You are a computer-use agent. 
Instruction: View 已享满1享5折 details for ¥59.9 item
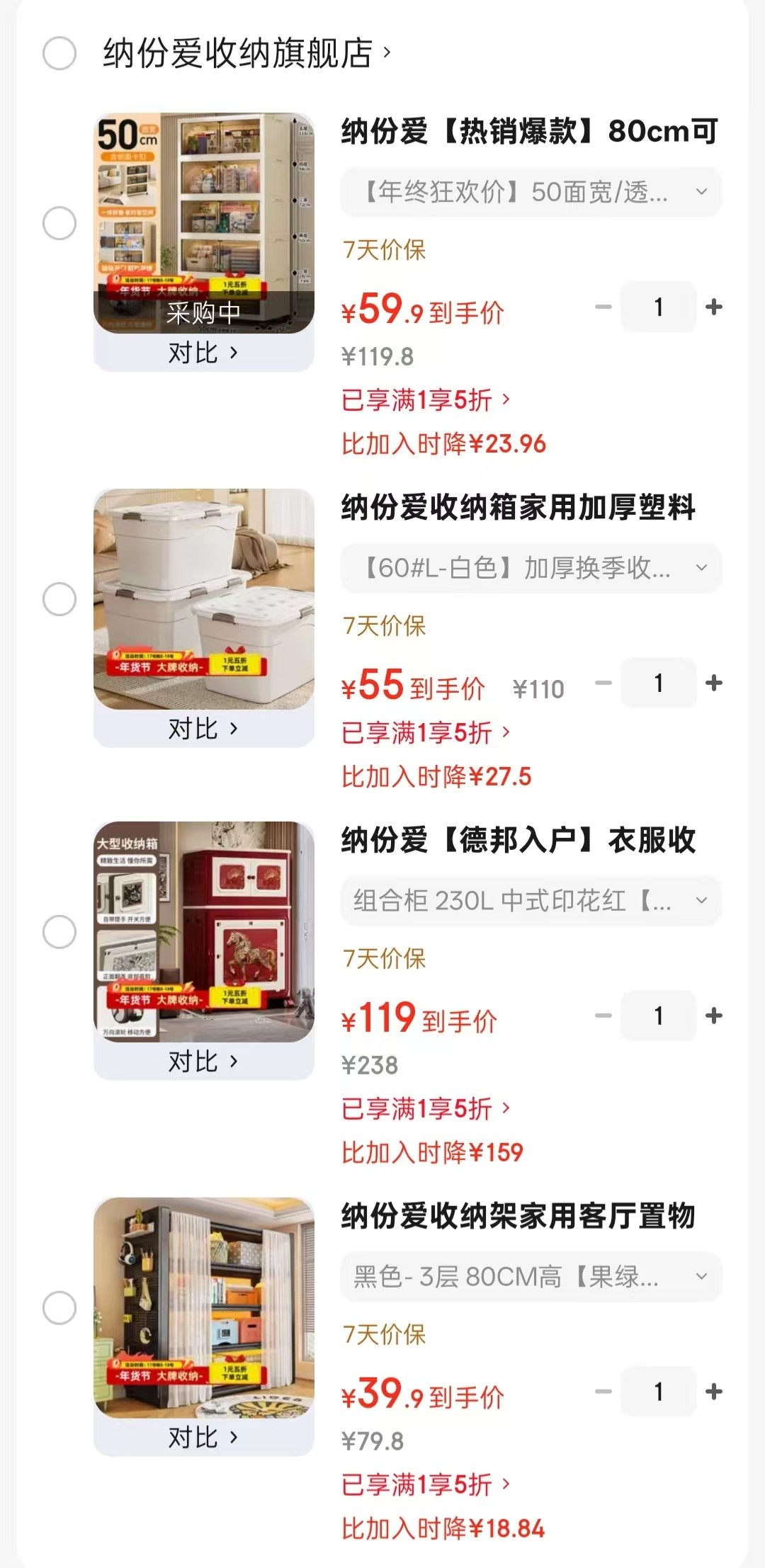click(x=425, y=400)
